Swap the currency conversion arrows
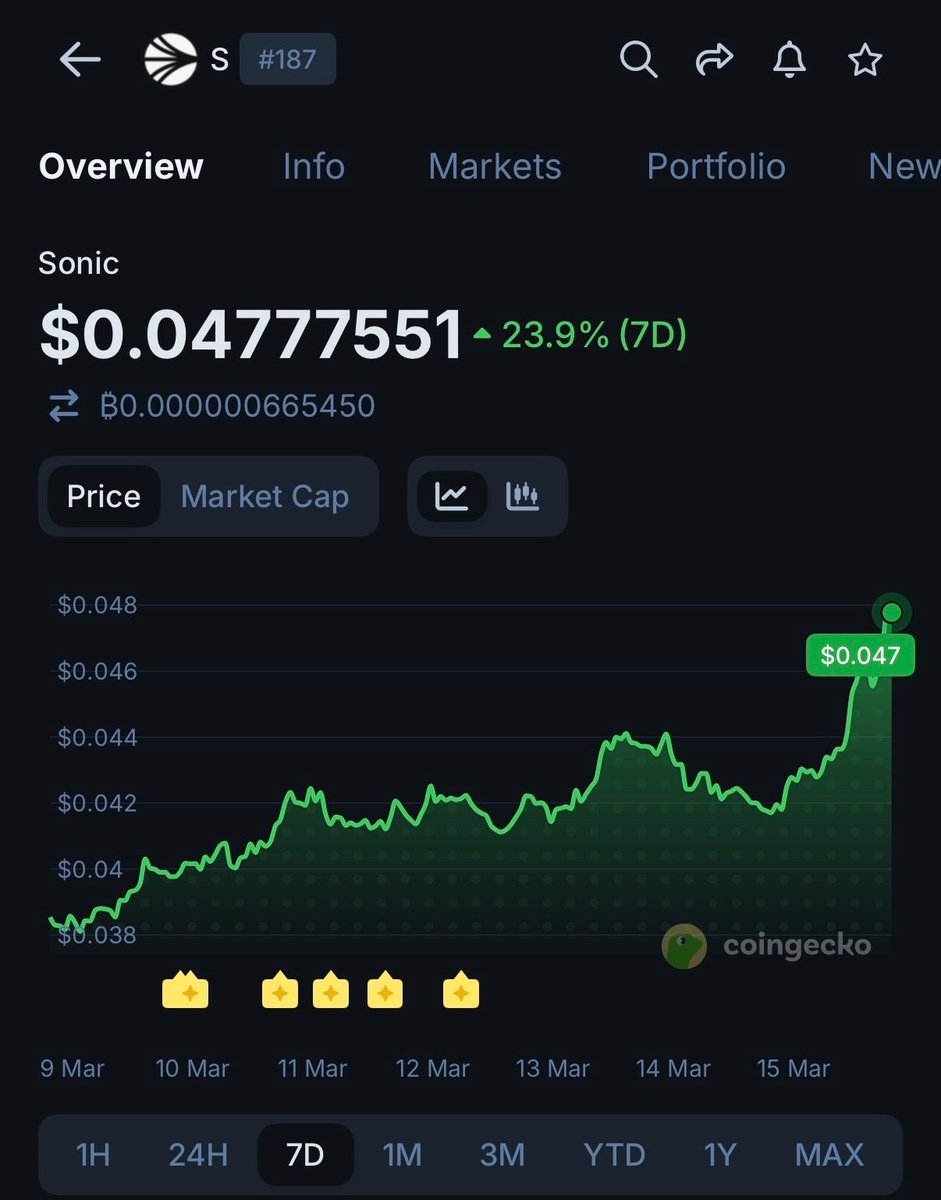 [64, 406]
